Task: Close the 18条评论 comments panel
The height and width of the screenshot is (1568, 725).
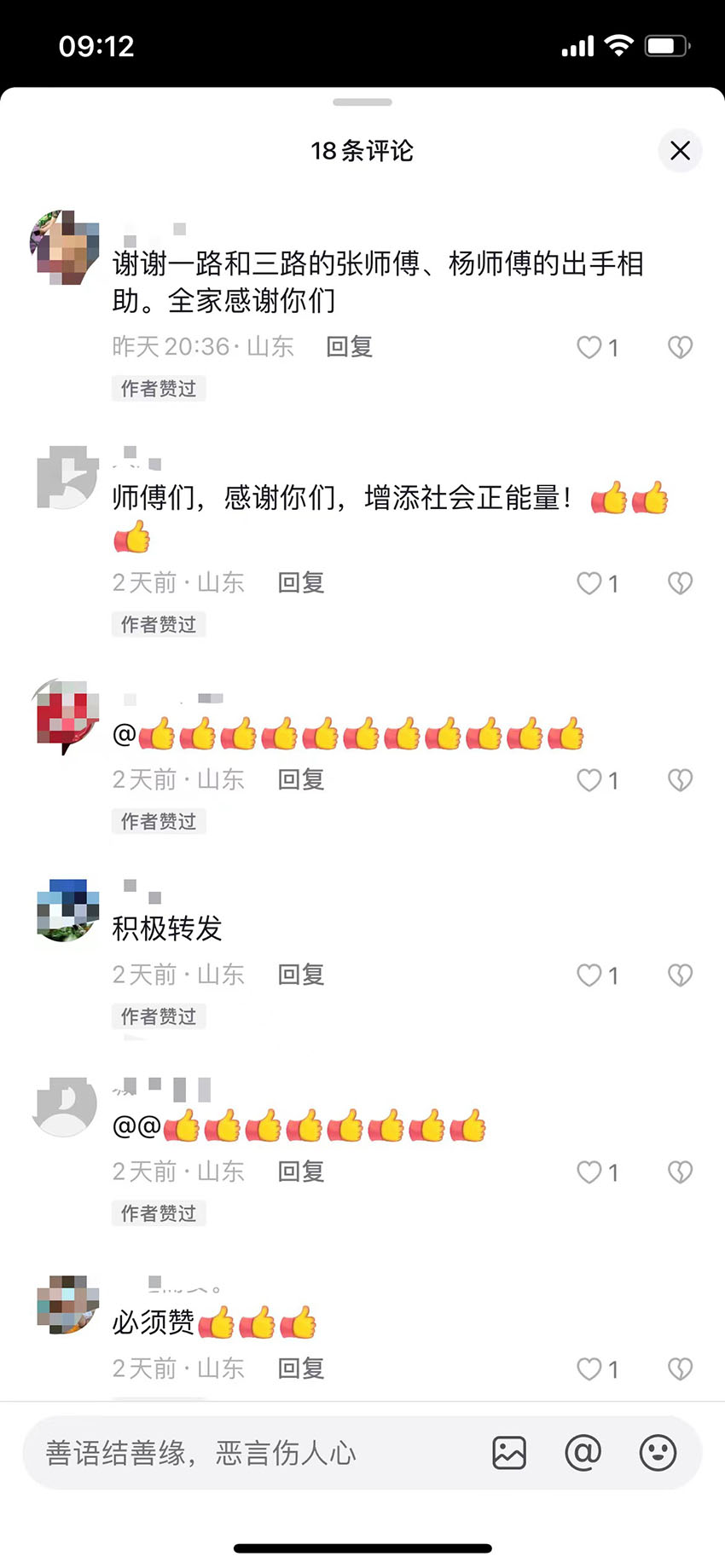Action: pos(680,151)
